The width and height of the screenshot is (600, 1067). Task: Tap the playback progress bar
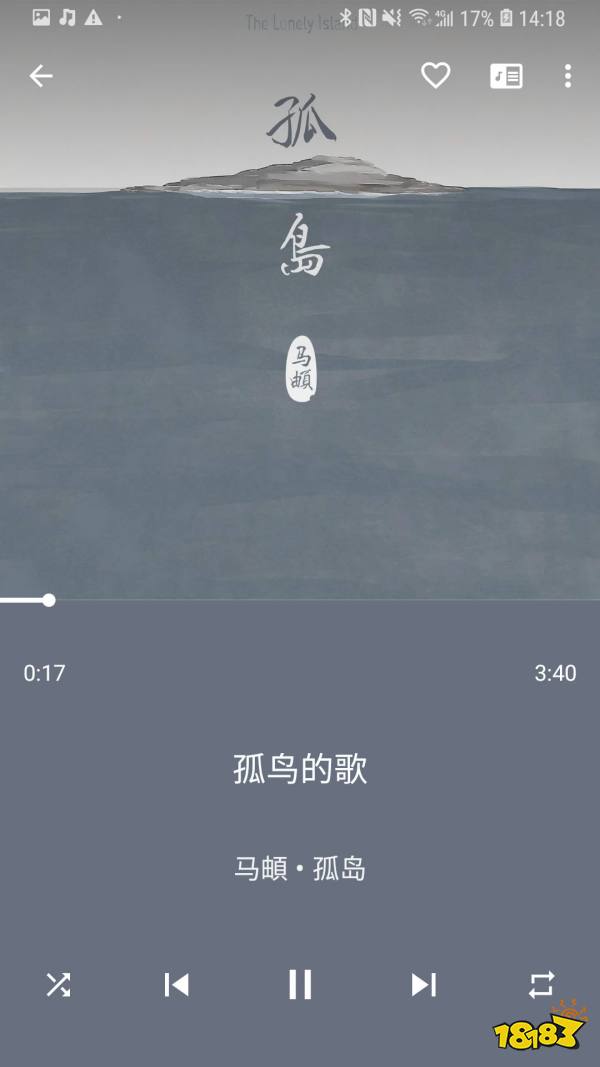[300, 600]
